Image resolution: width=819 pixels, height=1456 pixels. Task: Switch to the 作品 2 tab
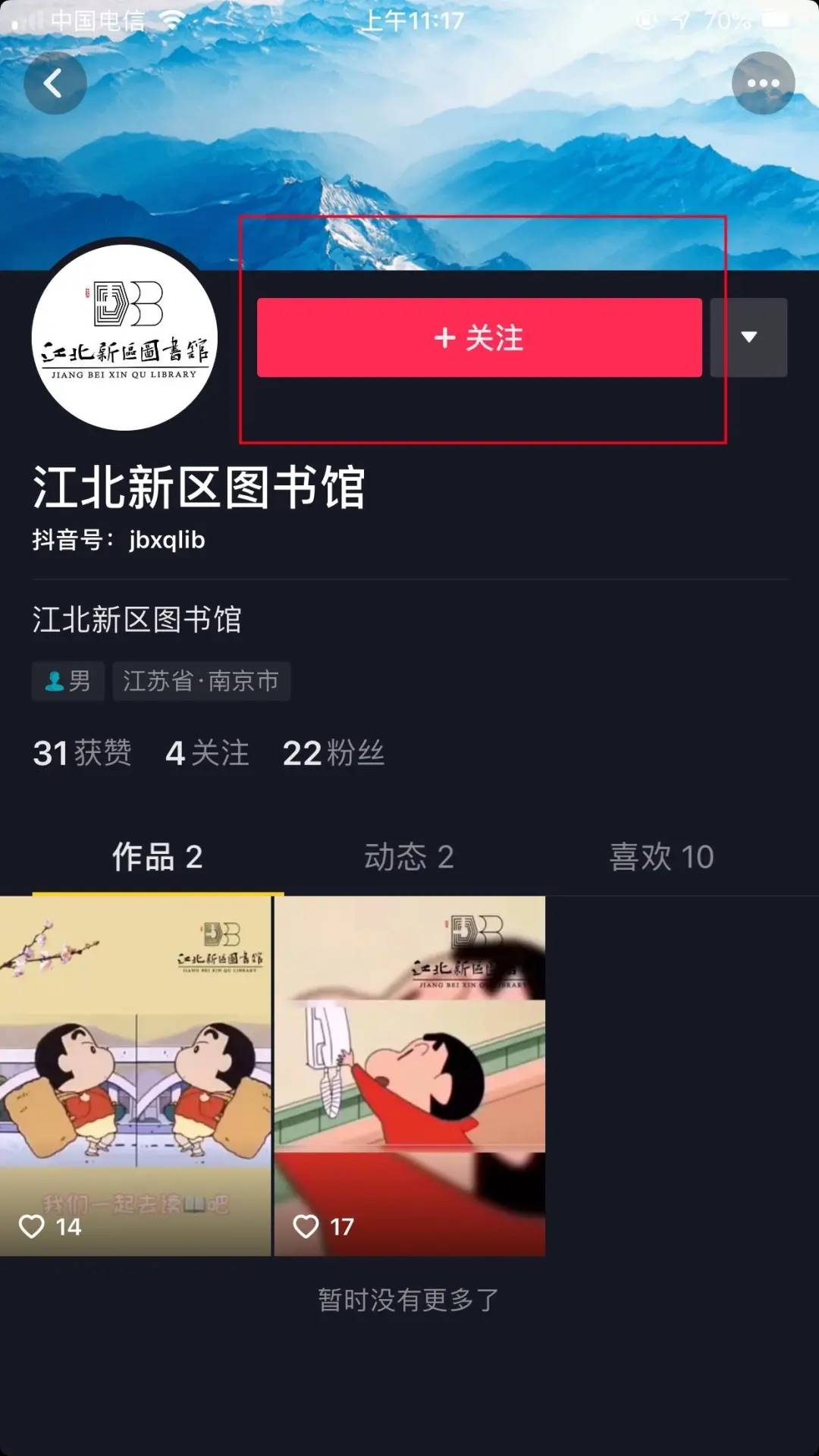pos(158,857)
